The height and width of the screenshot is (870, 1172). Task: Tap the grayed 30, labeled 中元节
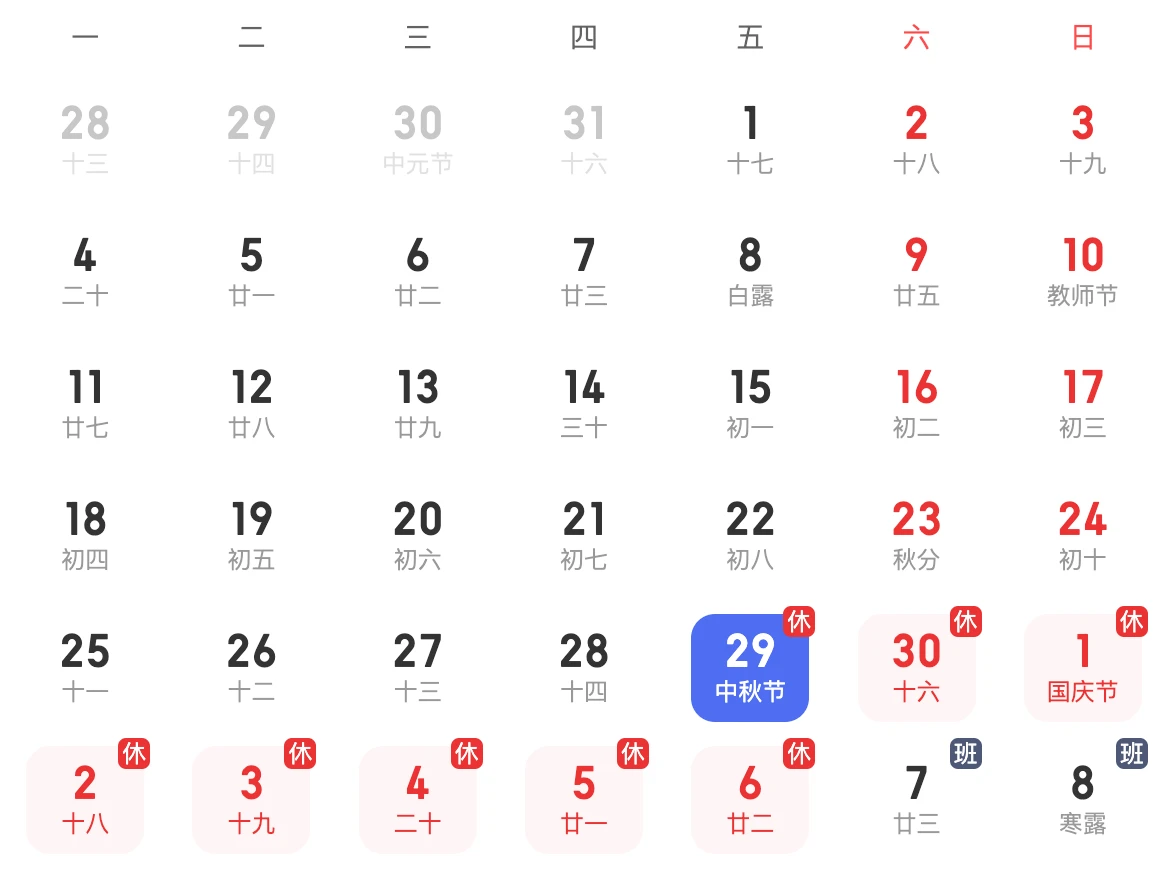pos(418,139)
